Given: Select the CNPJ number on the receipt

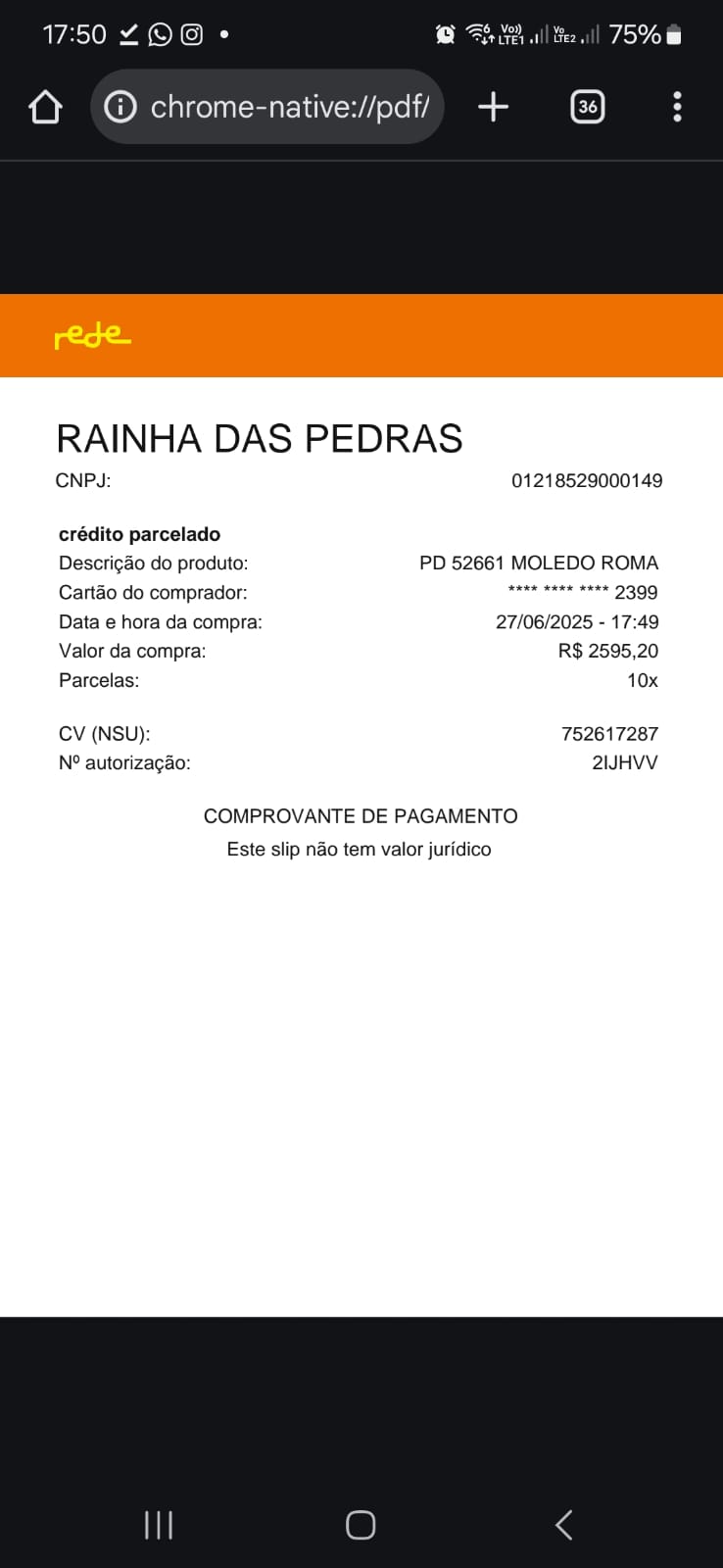Looking at the screenshot, I should [x=588, y=480].
